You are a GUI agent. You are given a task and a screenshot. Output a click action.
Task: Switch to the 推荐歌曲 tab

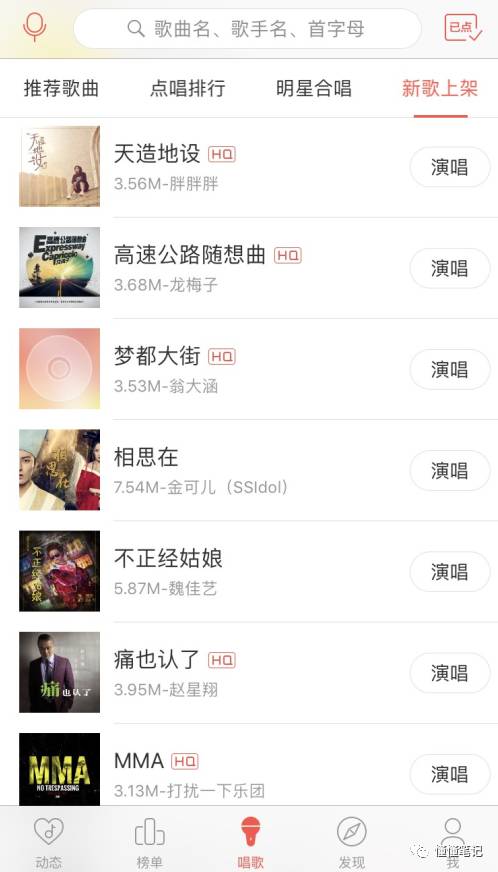[x=61, y=88]
